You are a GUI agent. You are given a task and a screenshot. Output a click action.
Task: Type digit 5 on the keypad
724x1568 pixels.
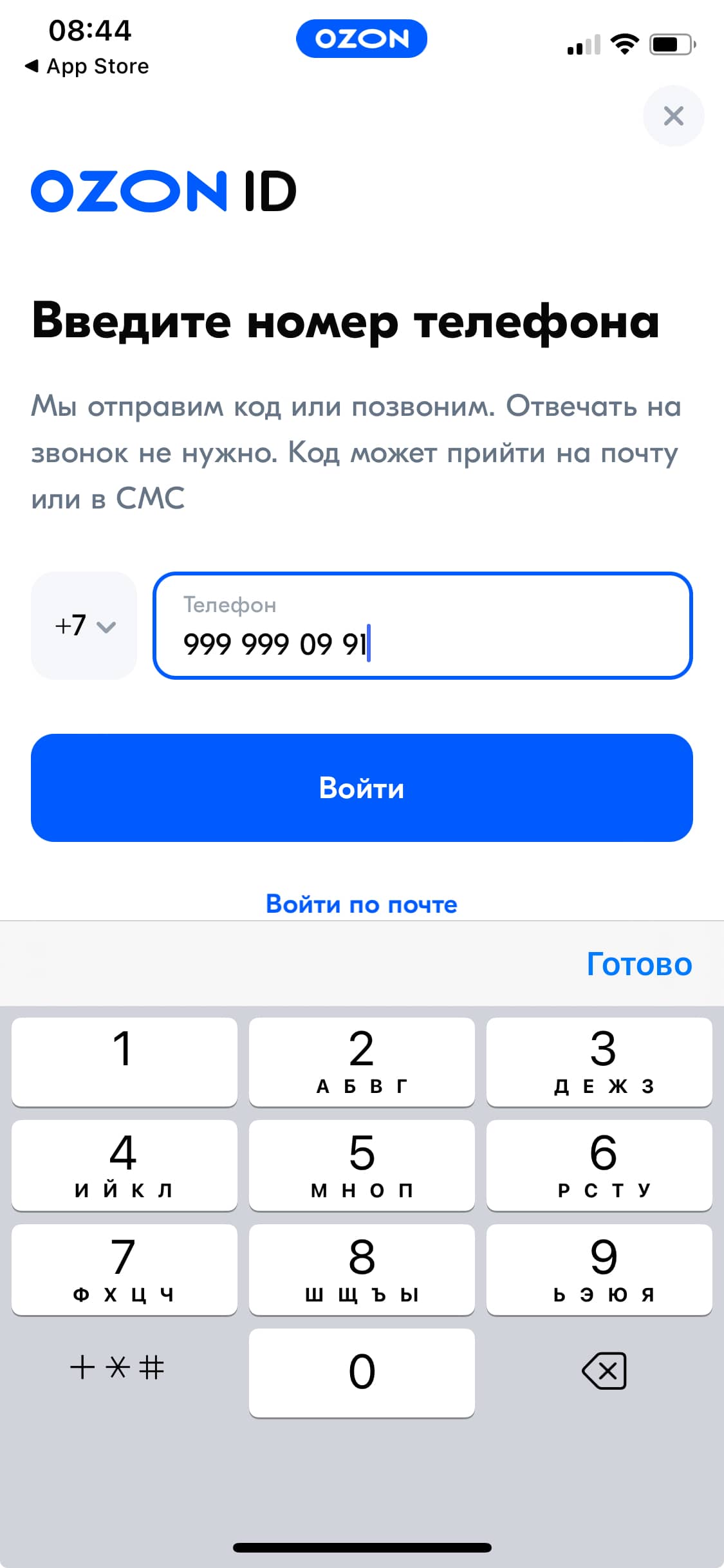click(362, 1165)
